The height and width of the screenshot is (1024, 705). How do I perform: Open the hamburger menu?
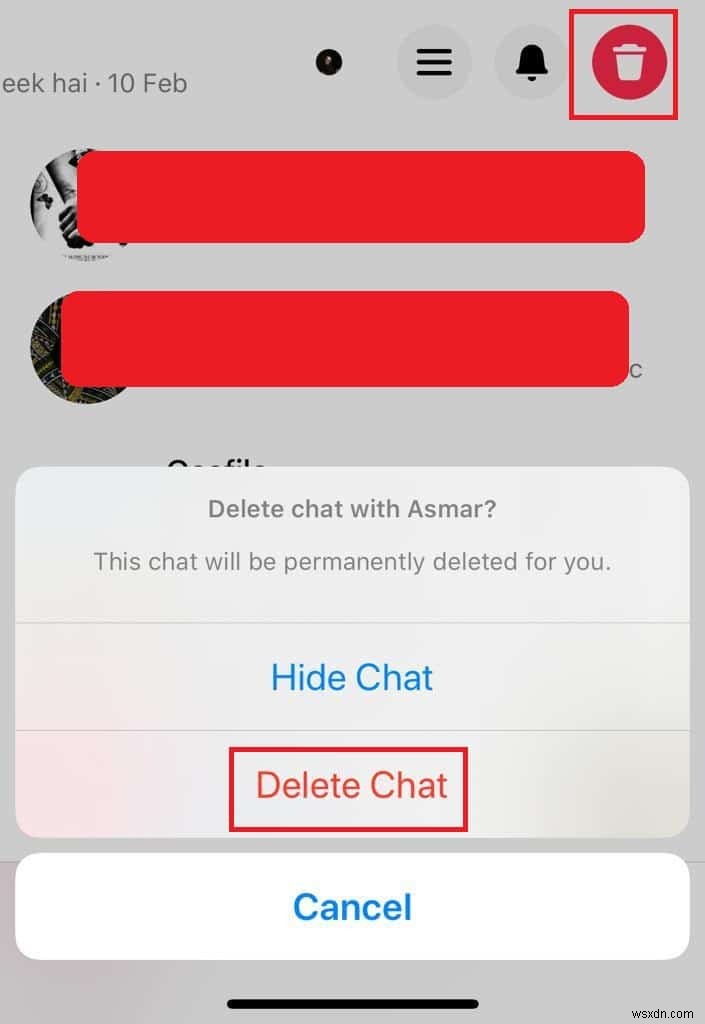tap(434, 63)
